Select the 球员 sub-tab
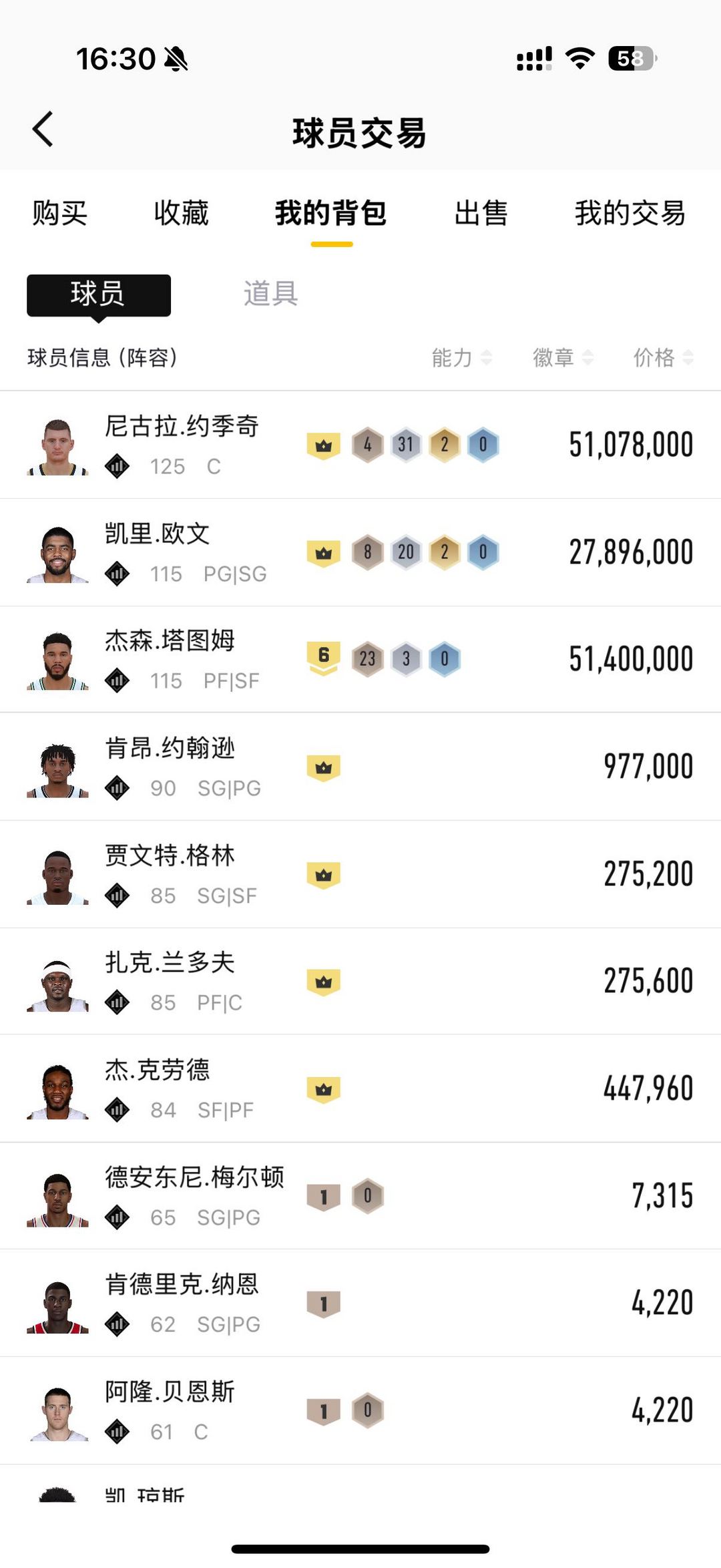This screenshot has width=721, height=1568. point(99,295)
